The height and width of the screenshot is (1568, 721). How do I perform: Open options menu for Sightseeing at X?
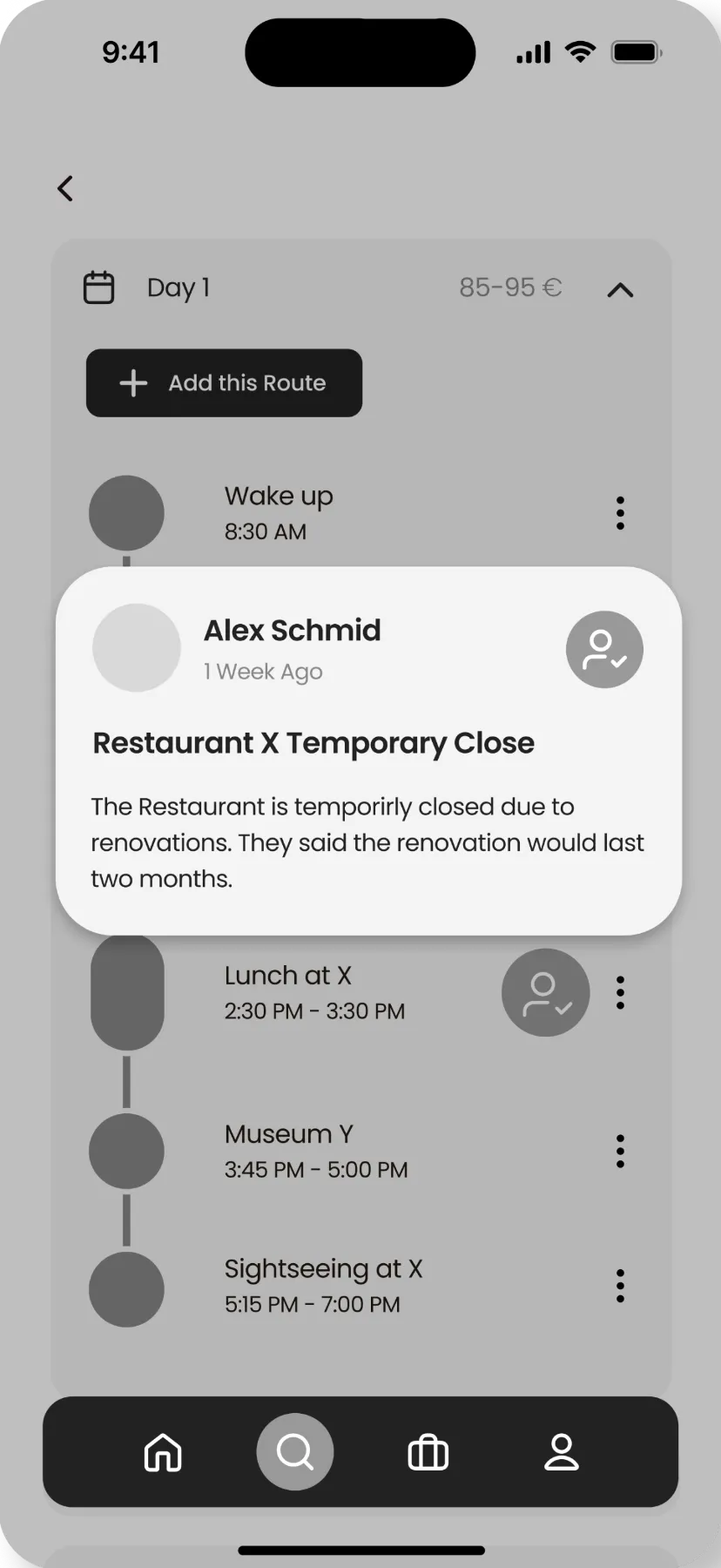(x=620, y=1285)
